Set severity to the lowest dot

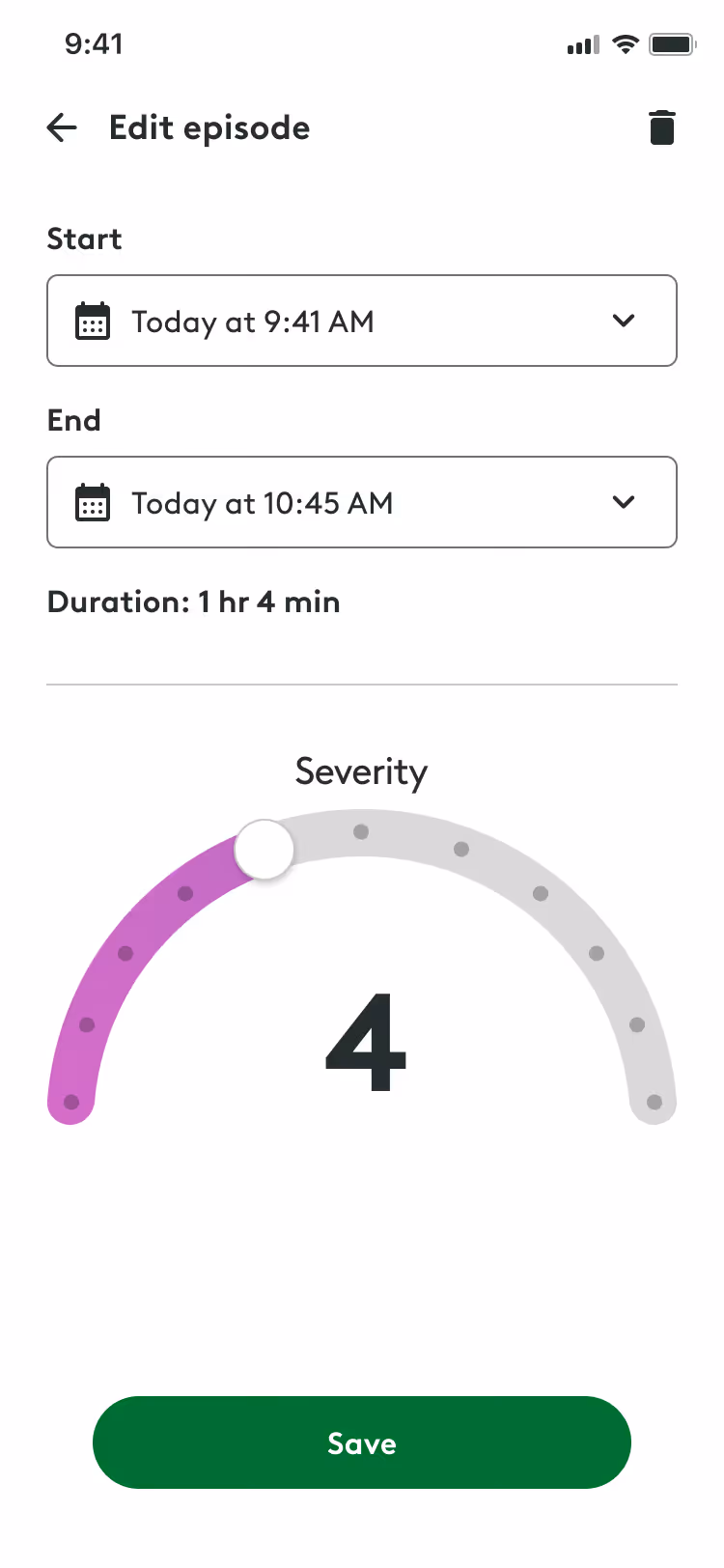tap(71, 1102)
